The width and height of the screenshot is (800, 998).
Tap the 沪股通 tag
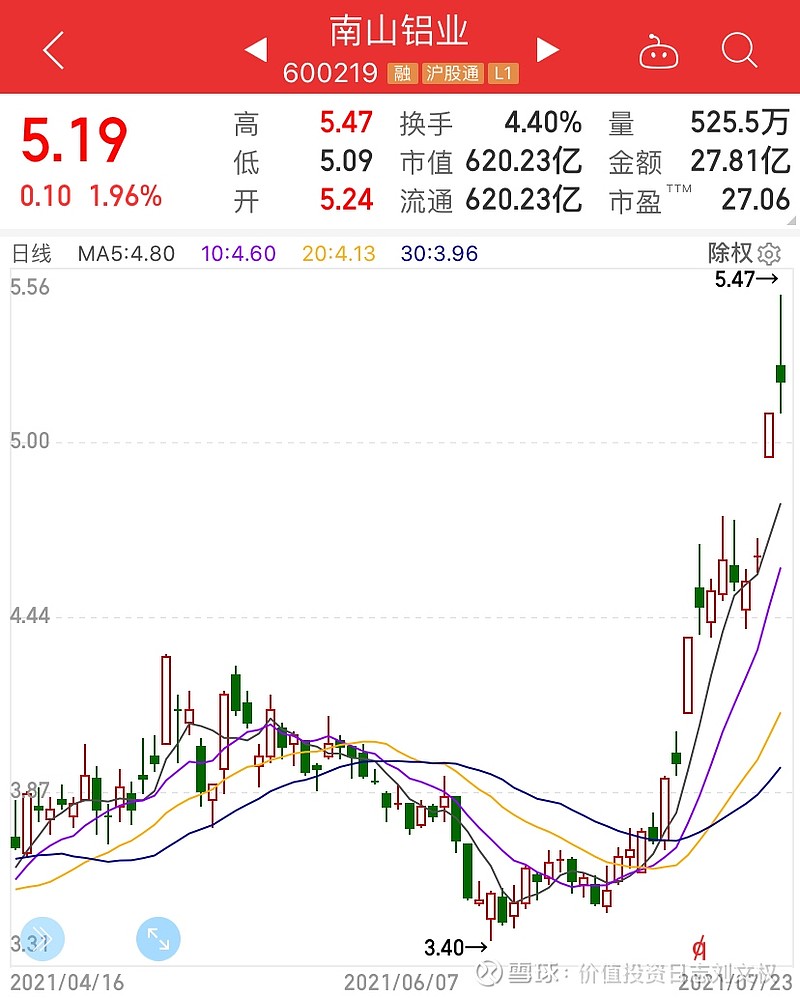pos(453,73)
